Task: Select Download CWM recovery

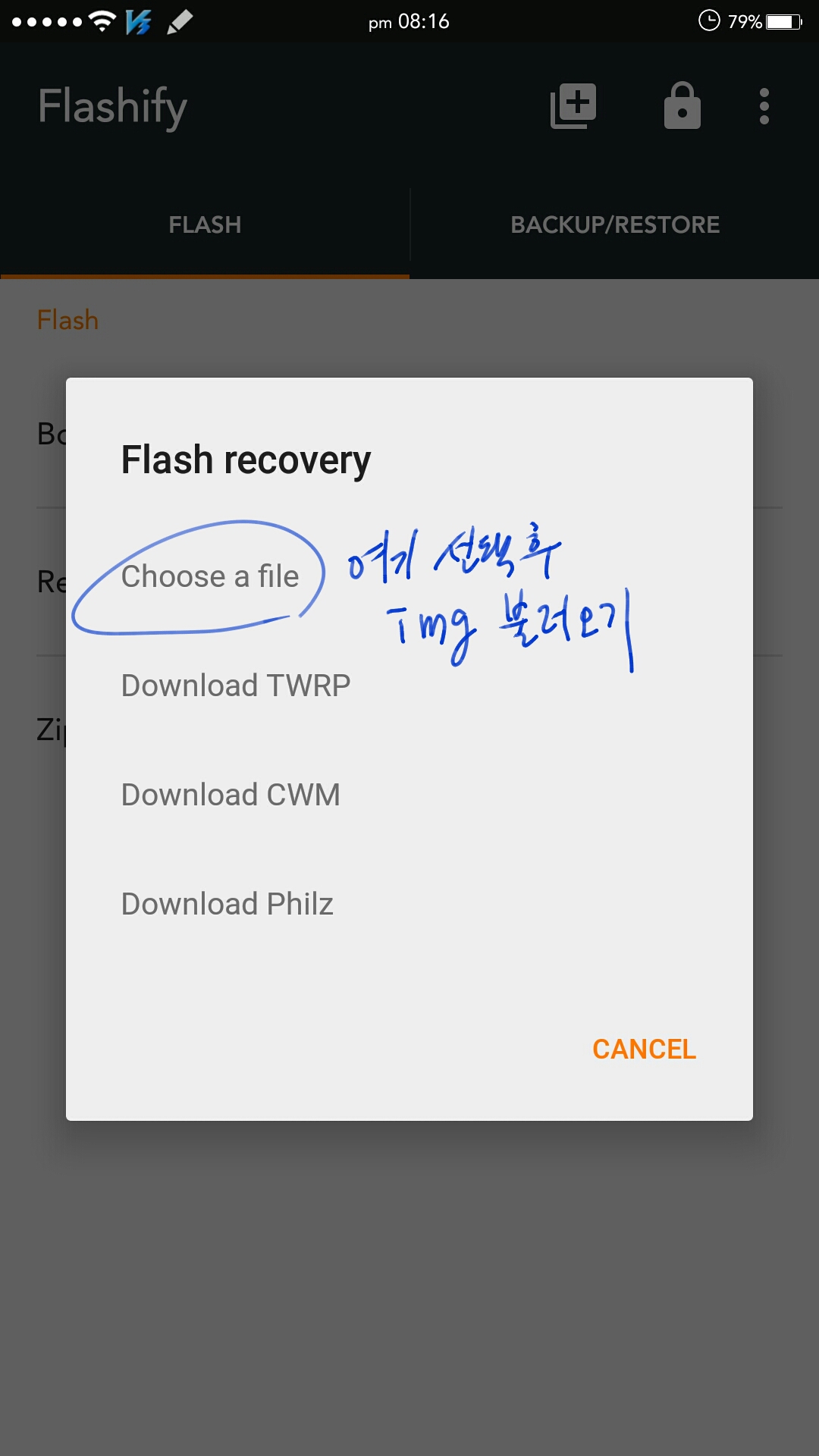Action: pos(231,795)
